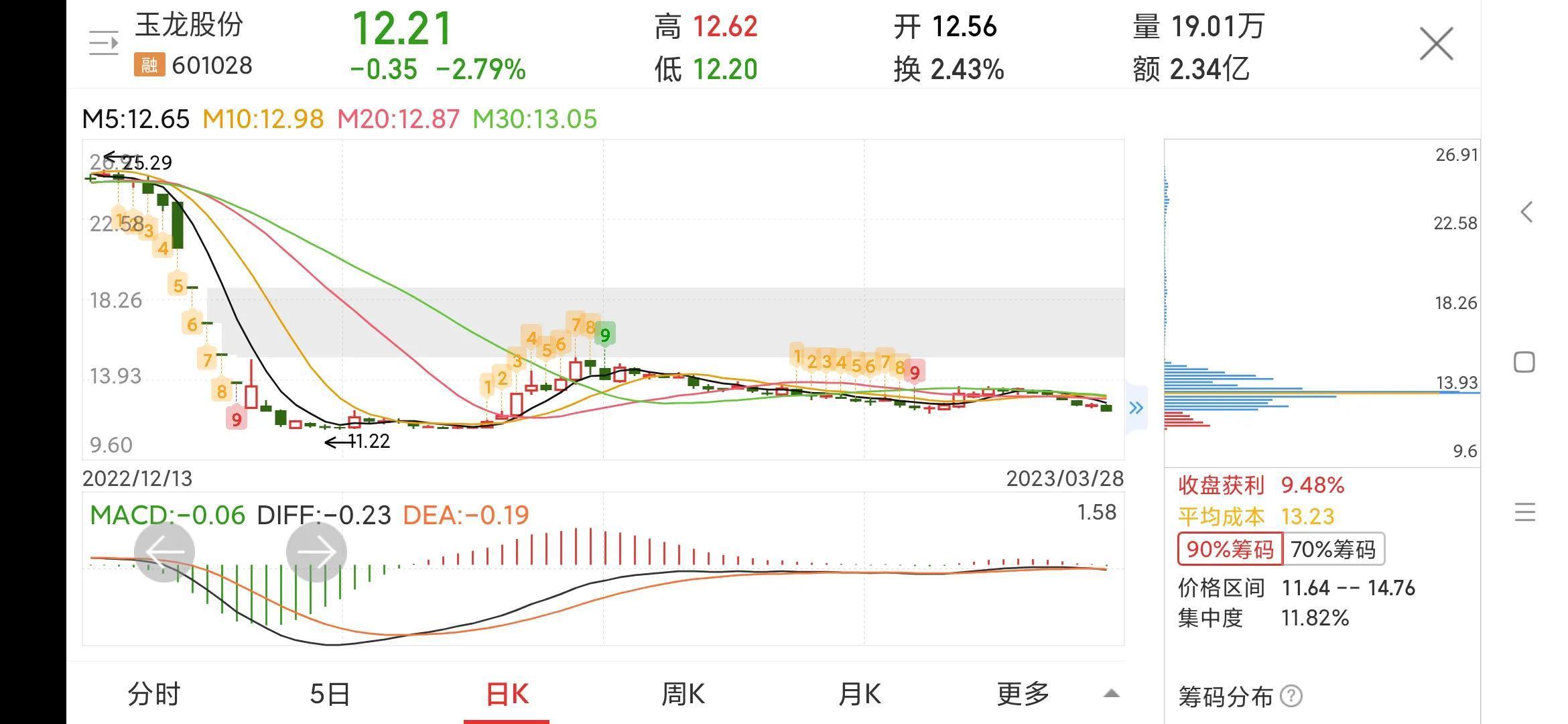Switch to the 分时 tab
The width and height of the screenshot is (1568, 724).
[154, 694]
